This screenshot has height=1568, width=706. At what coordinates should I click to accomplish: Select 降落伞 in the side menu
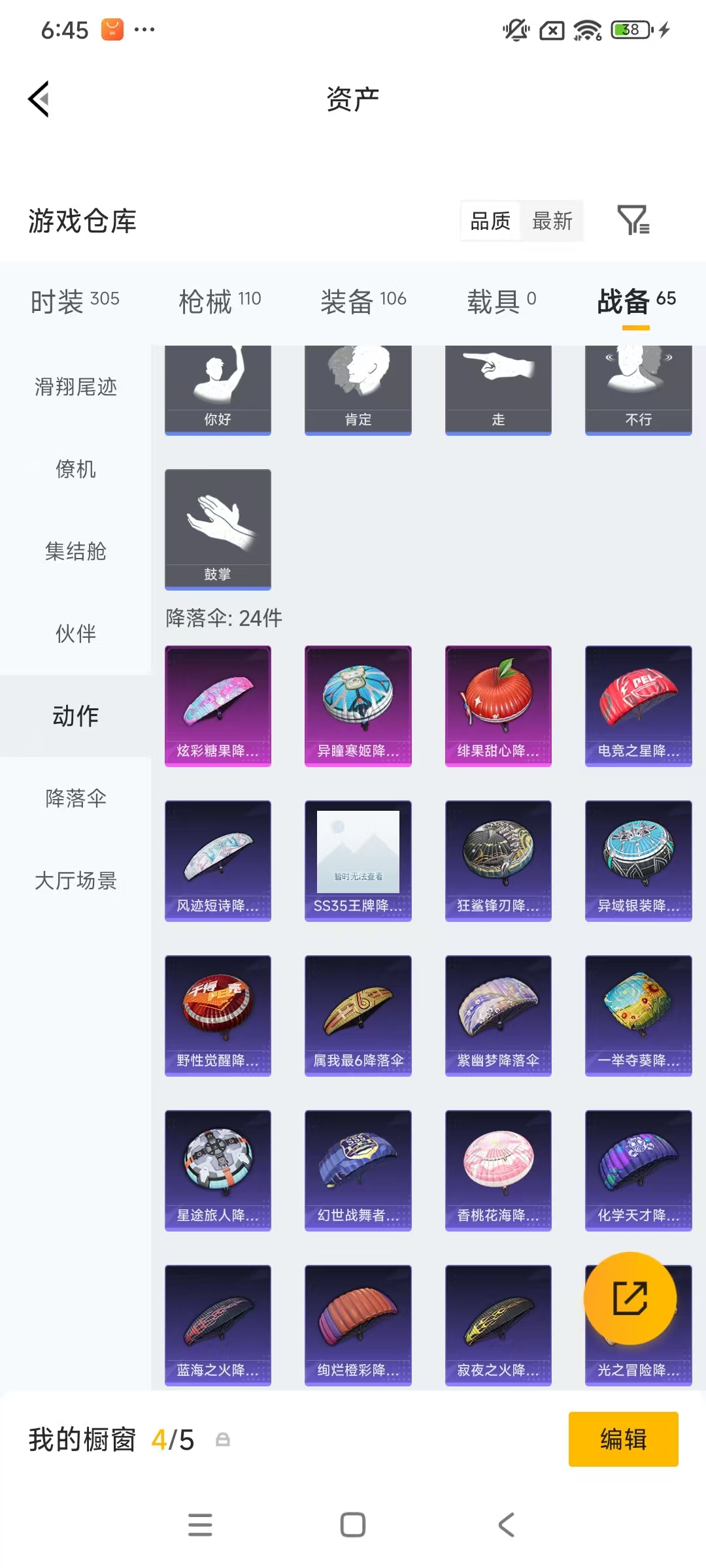tap(75, 798)
